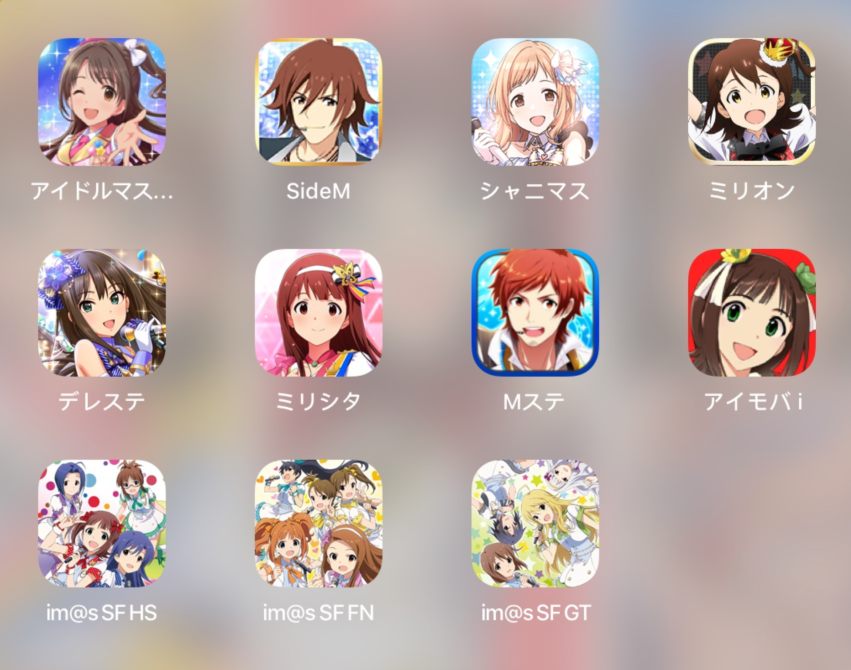
Task: Launch the SideM app
Action: pyautogui.click(x=319, y=101)
